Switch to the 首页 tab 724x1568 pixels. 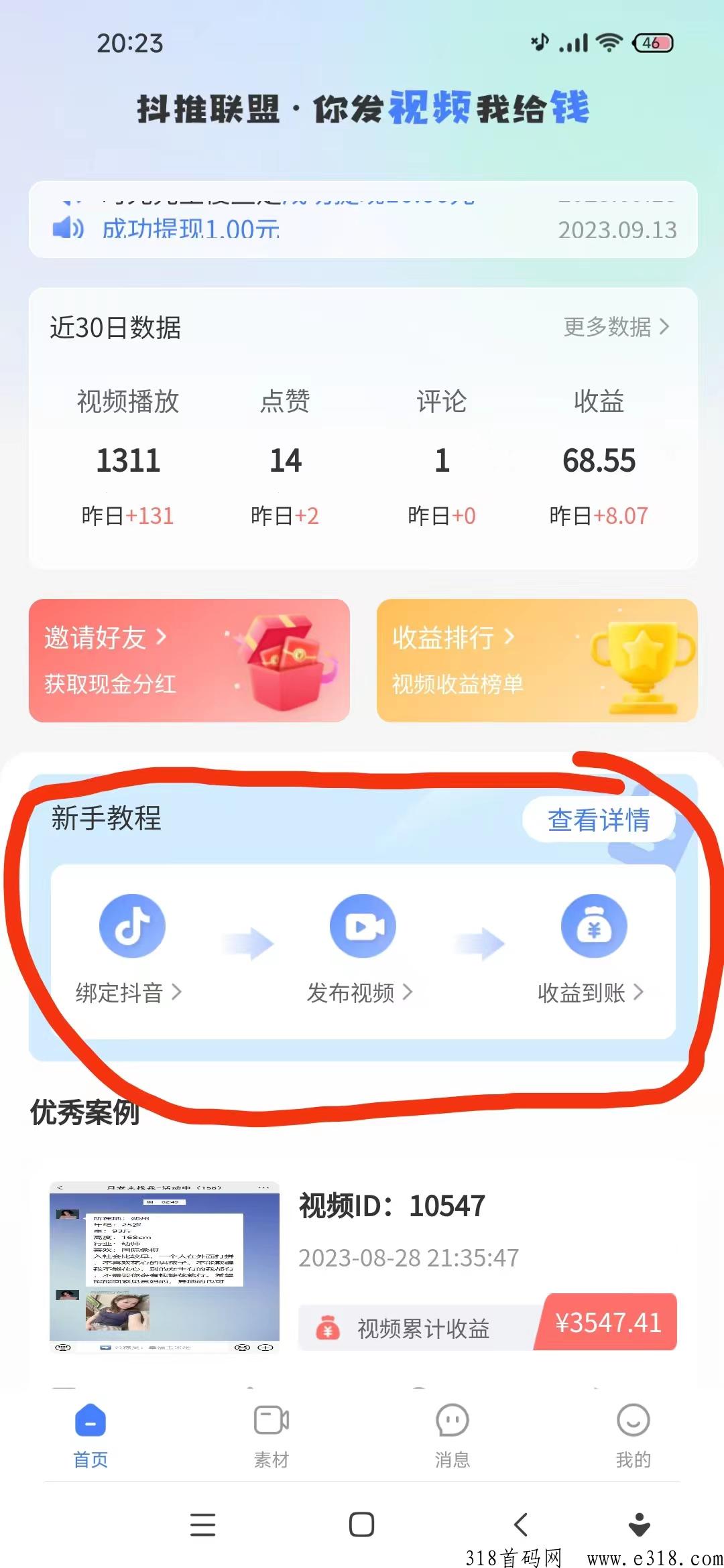point(90,1435)
